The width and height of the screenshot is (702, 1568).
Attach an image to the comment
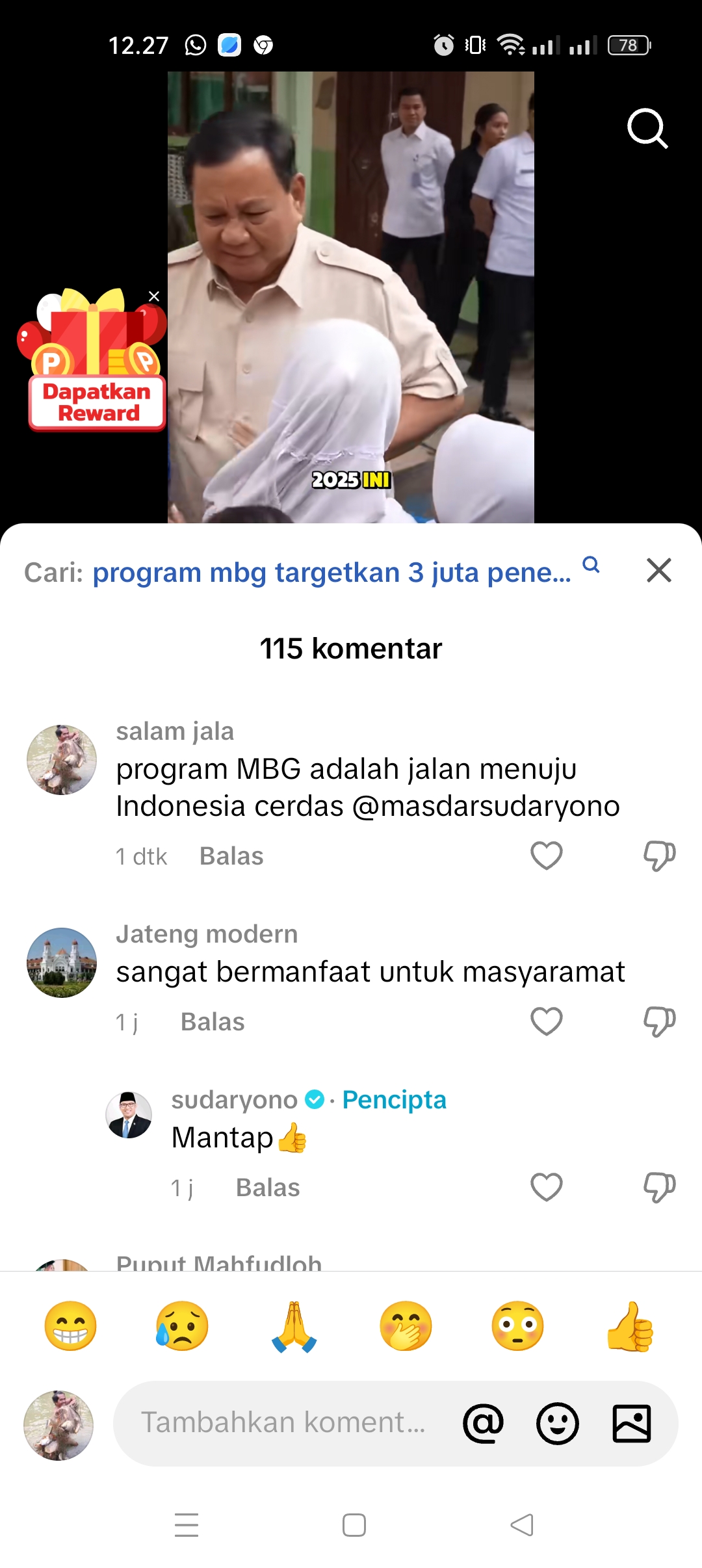click(632, 1423)
